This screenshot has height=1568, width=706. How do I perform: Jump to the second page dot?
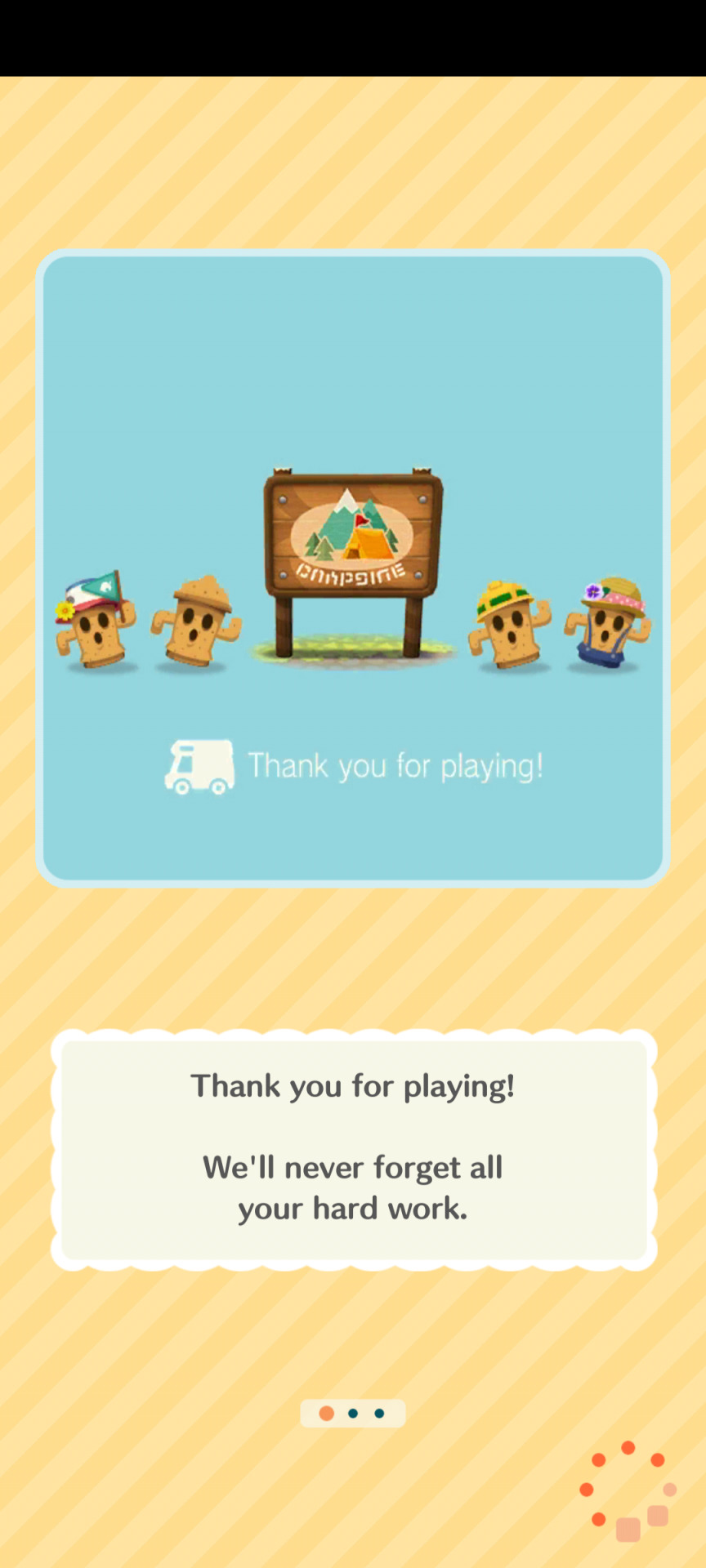(353, 1414)
